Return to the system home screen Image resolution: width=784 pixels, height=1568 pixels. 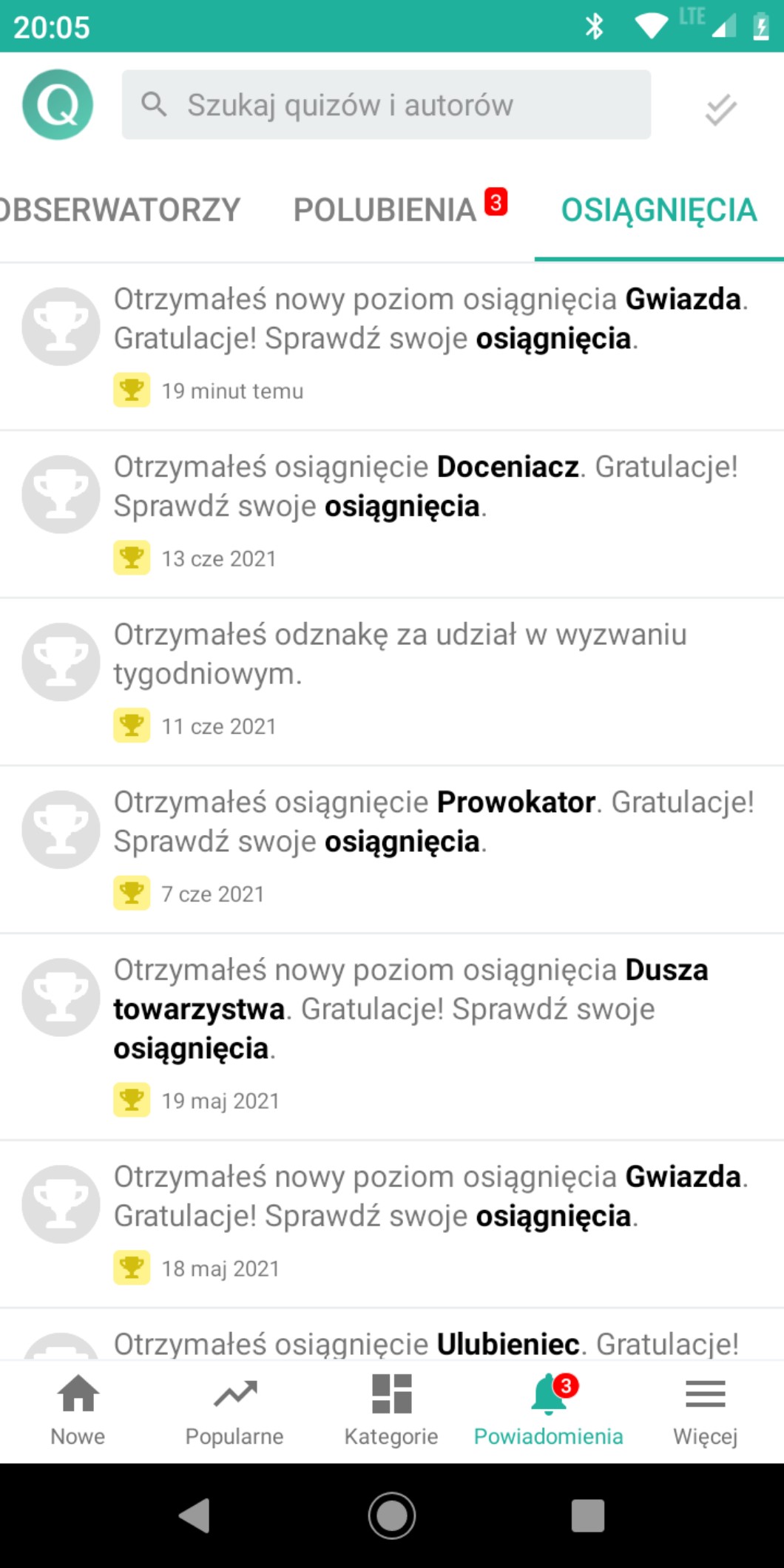tap(392, 1515)
